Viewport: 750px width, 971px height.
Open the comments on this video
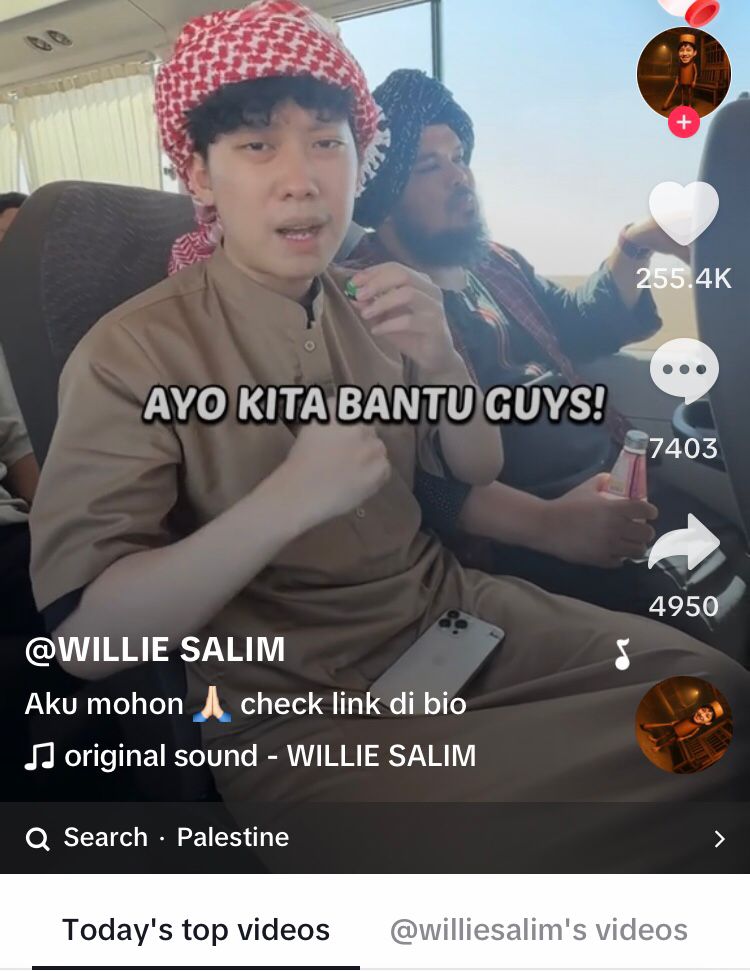click(x=684, y=372)
